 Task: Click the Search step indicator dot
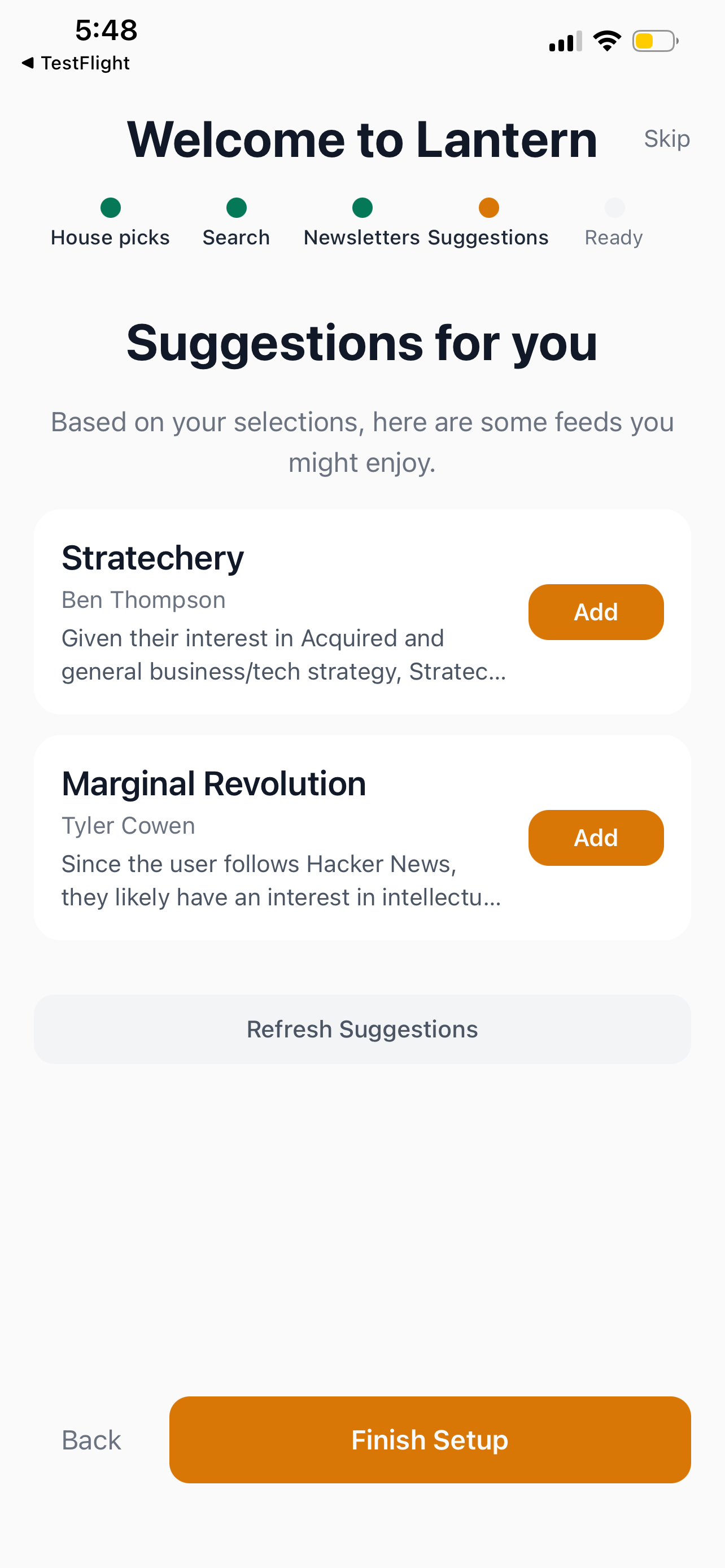[236, 207]
